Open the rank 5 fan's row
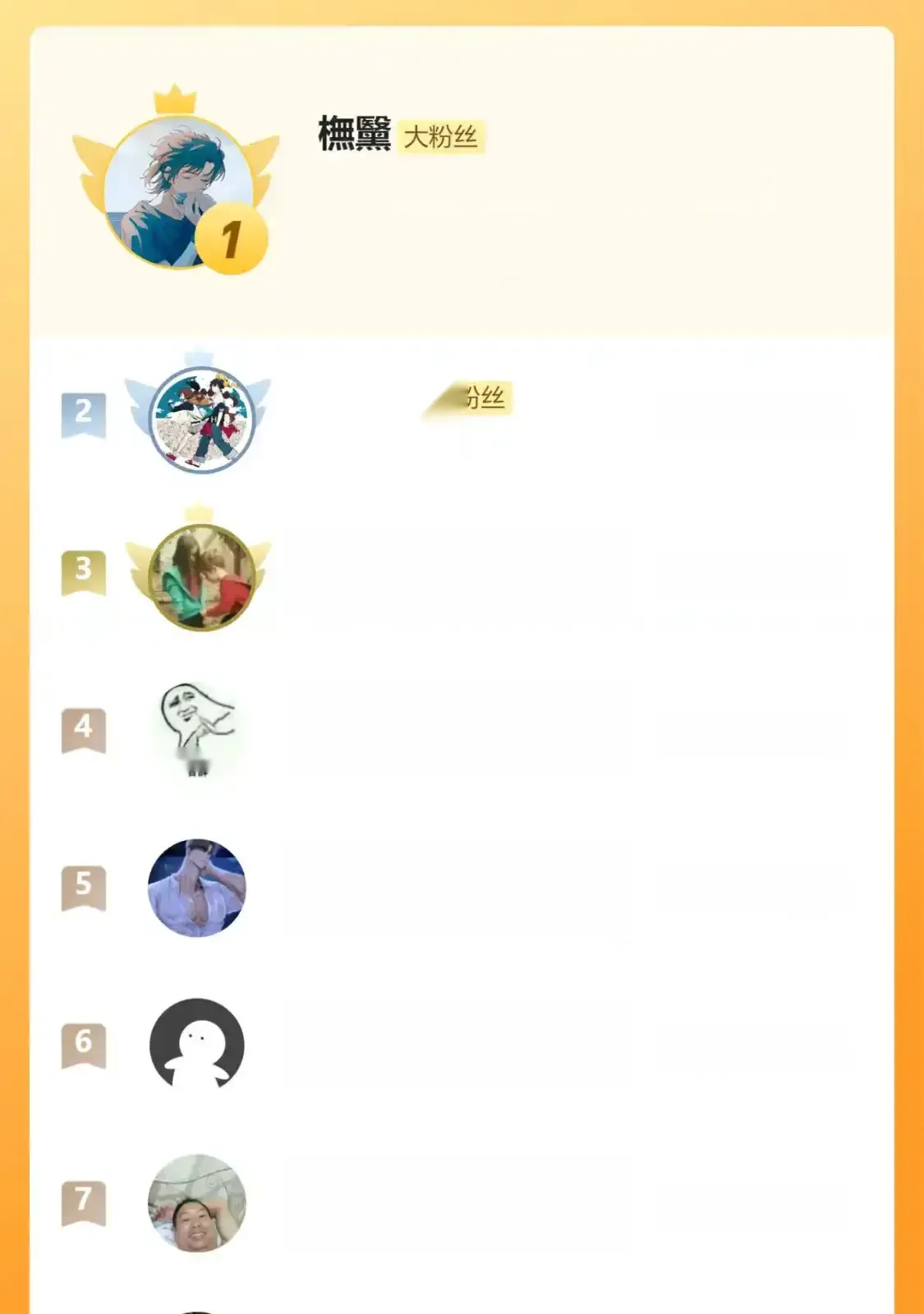The width and height of the screenshot is (924, 1314). point(197,888)
